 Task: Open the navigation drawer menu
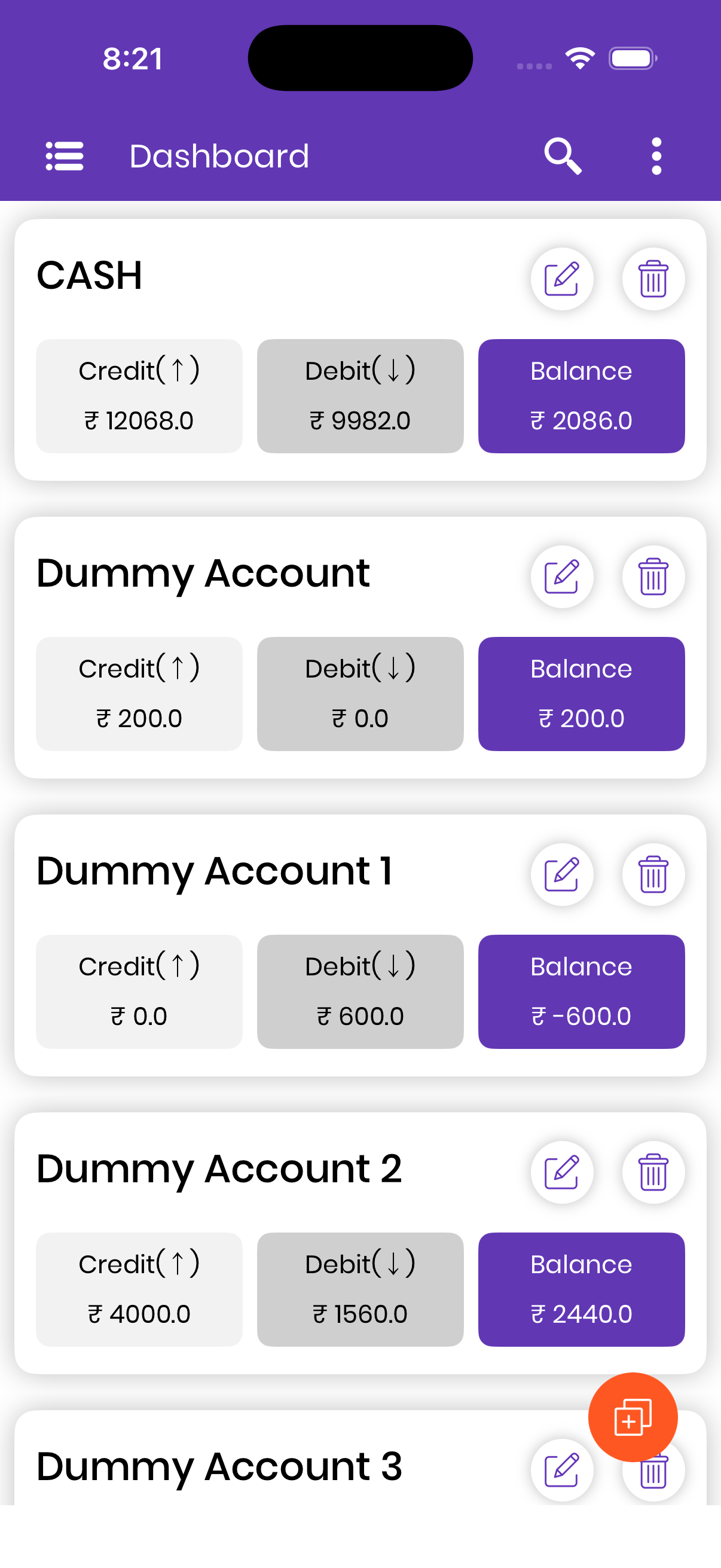(x=64, y=155)
